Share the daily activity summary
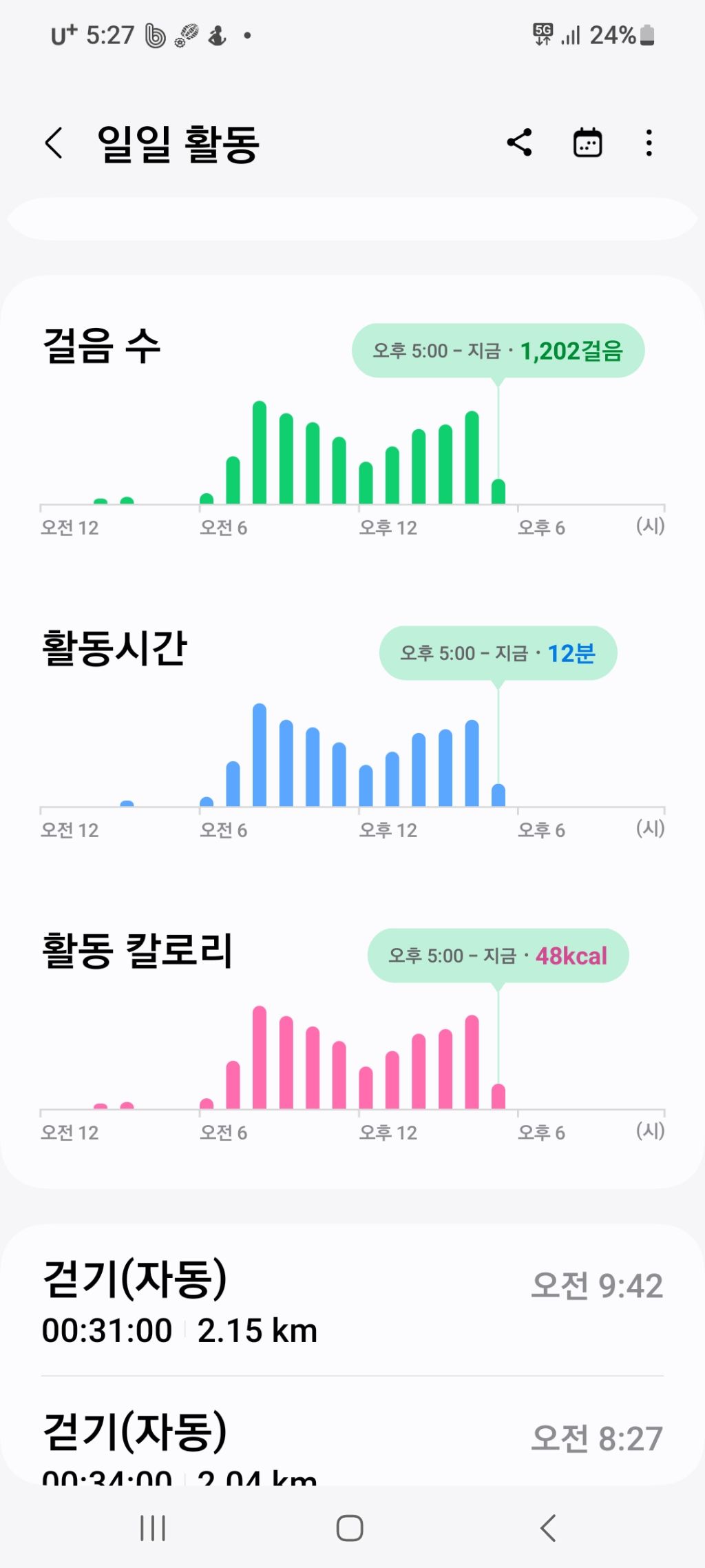 coord(519,143)
